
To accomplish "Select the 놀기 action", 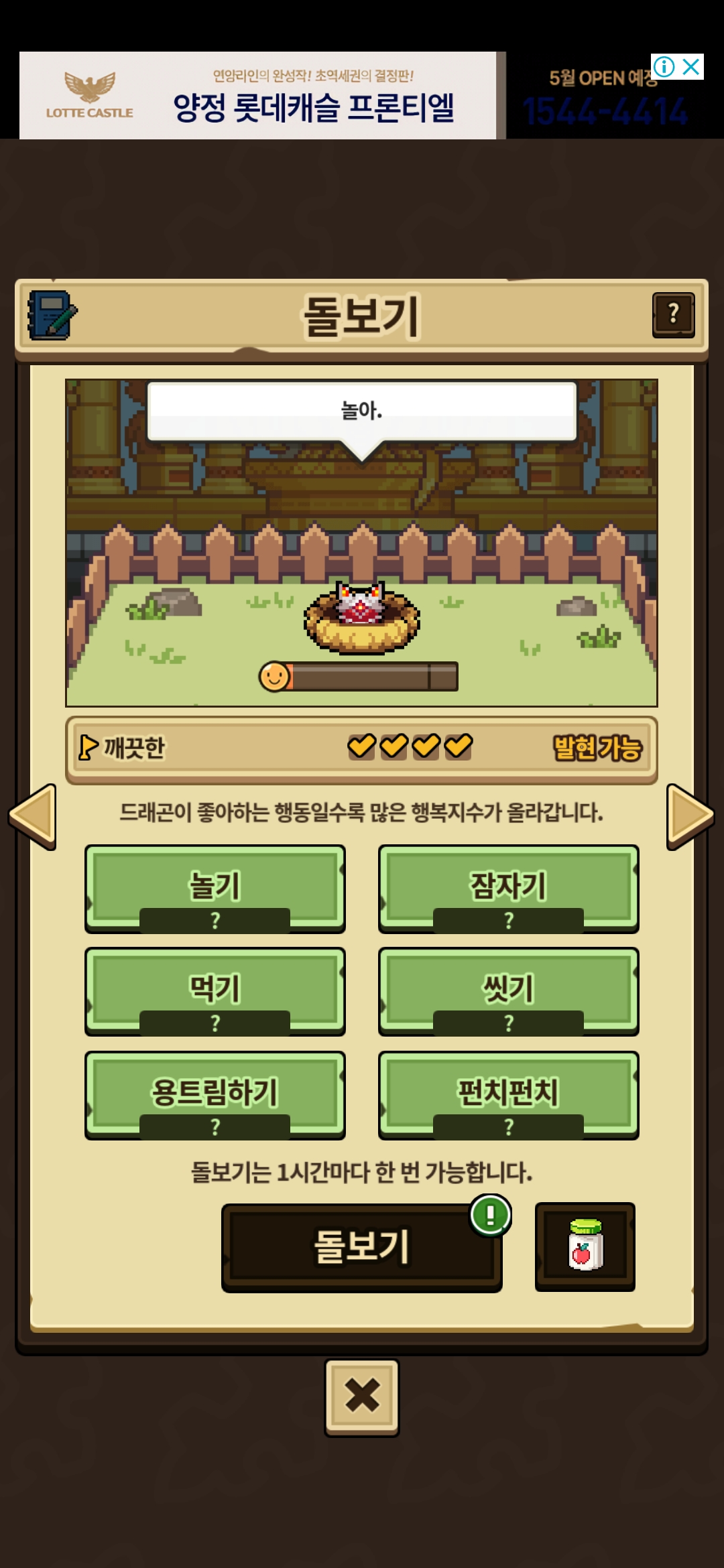I will [215, 888].
